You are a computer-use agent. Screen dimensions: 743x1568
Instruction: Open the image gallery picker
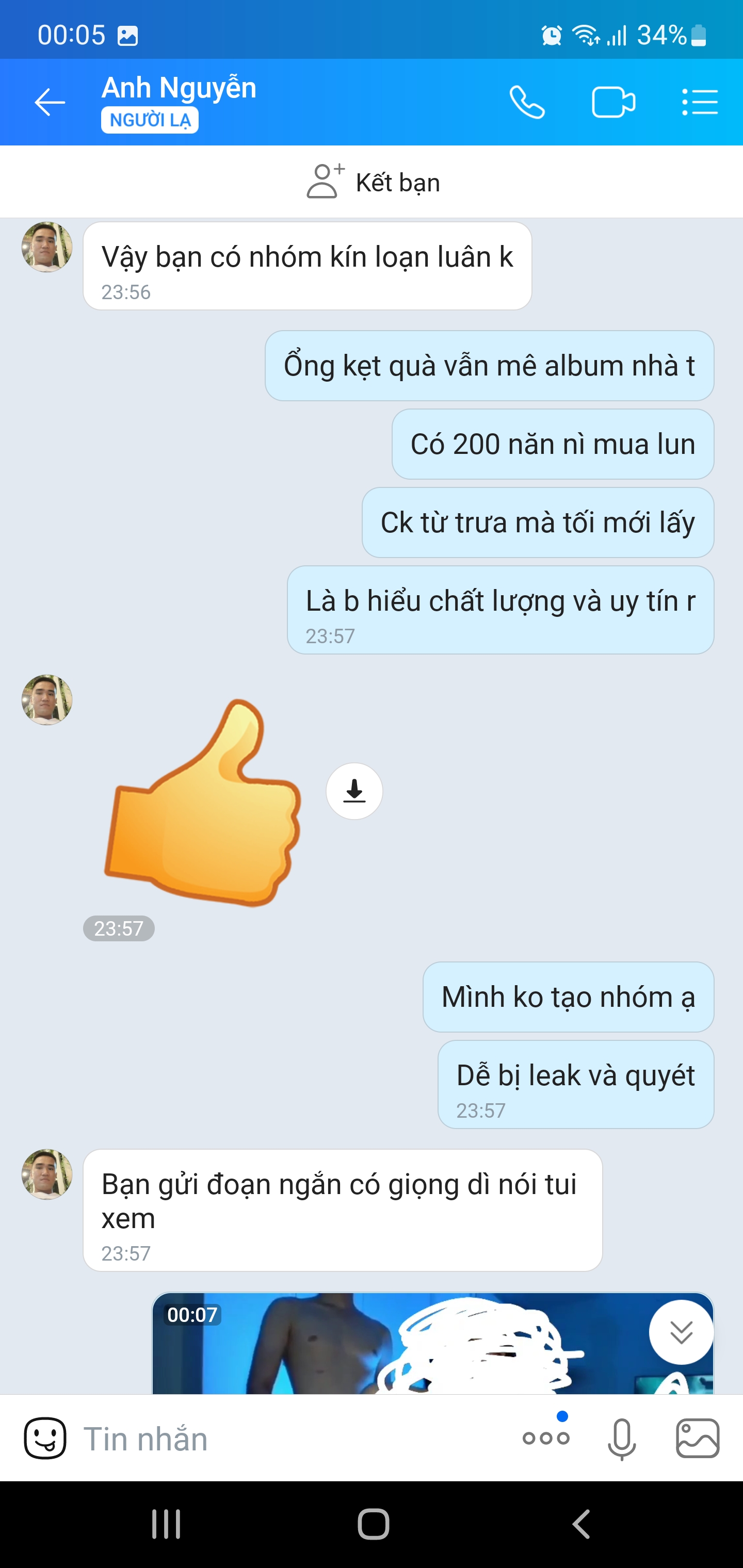pos(697,1439)
